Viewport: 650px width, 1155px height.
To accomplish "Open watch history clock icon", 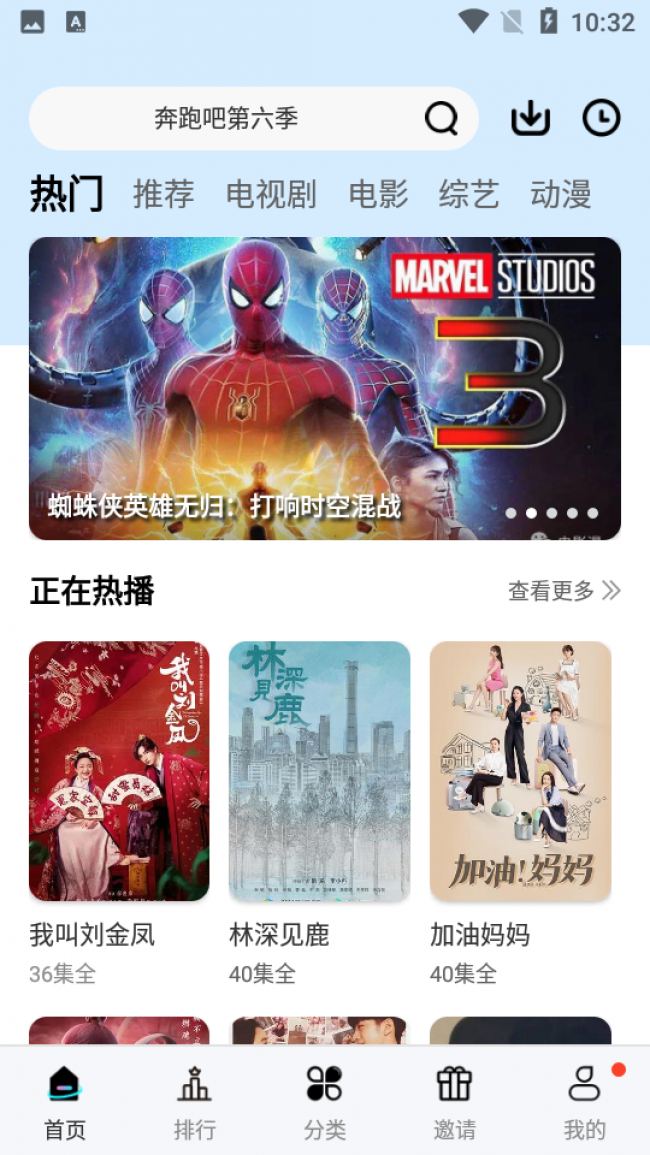I will pos(601,119).
